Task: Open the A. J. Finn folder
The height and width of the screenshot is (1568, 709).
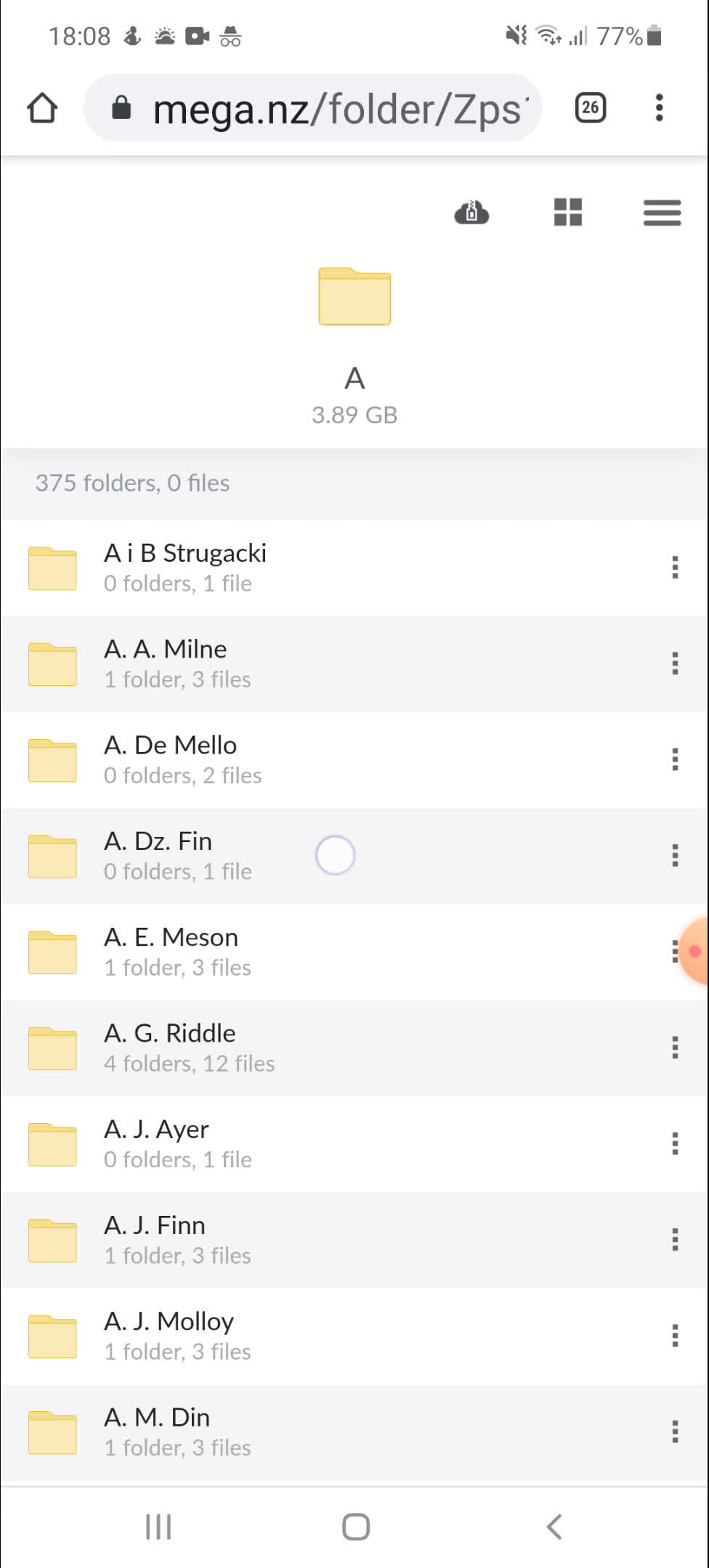Action: coord(155,1239)
